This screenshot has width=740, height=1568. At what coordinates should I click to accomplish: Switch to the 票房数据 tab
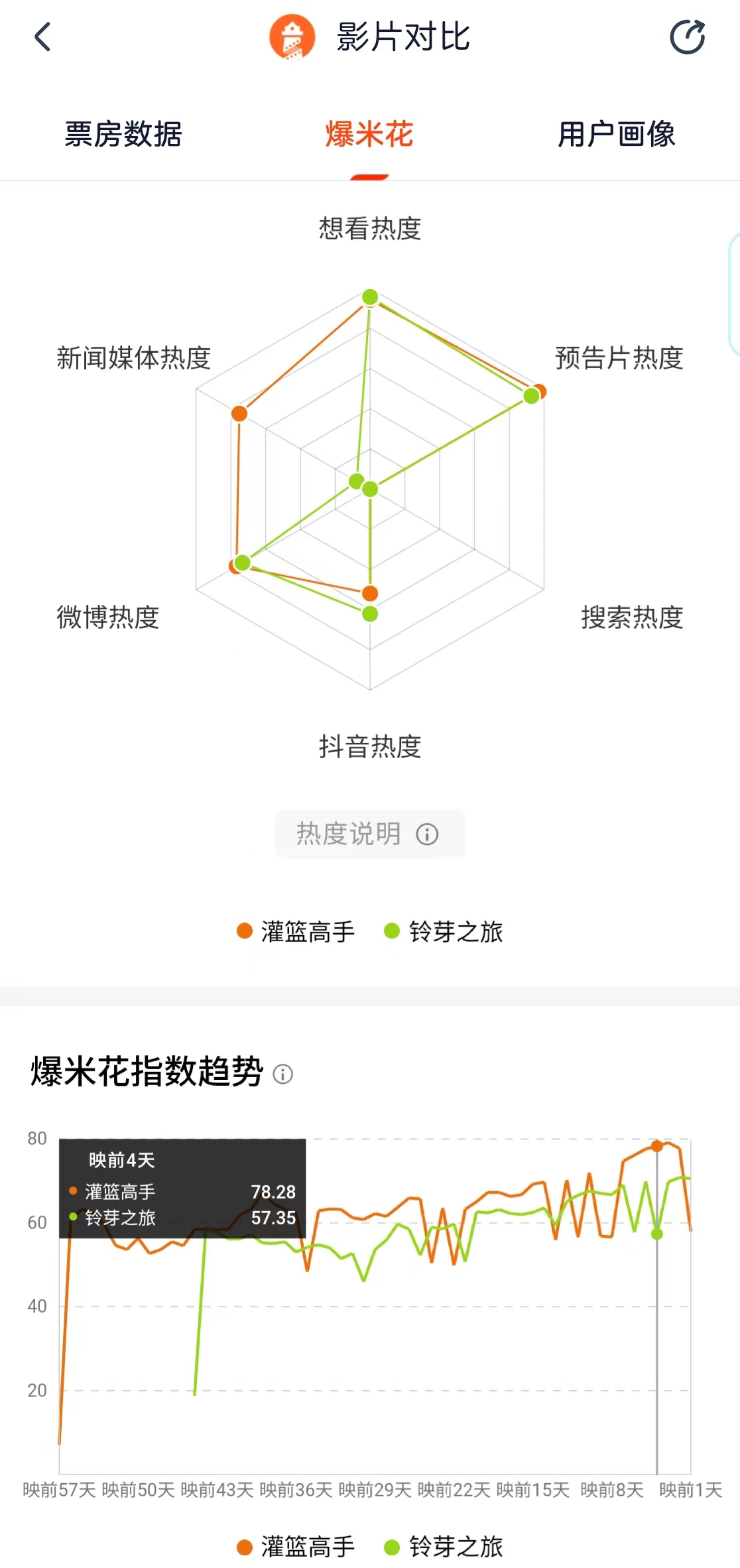123,135
